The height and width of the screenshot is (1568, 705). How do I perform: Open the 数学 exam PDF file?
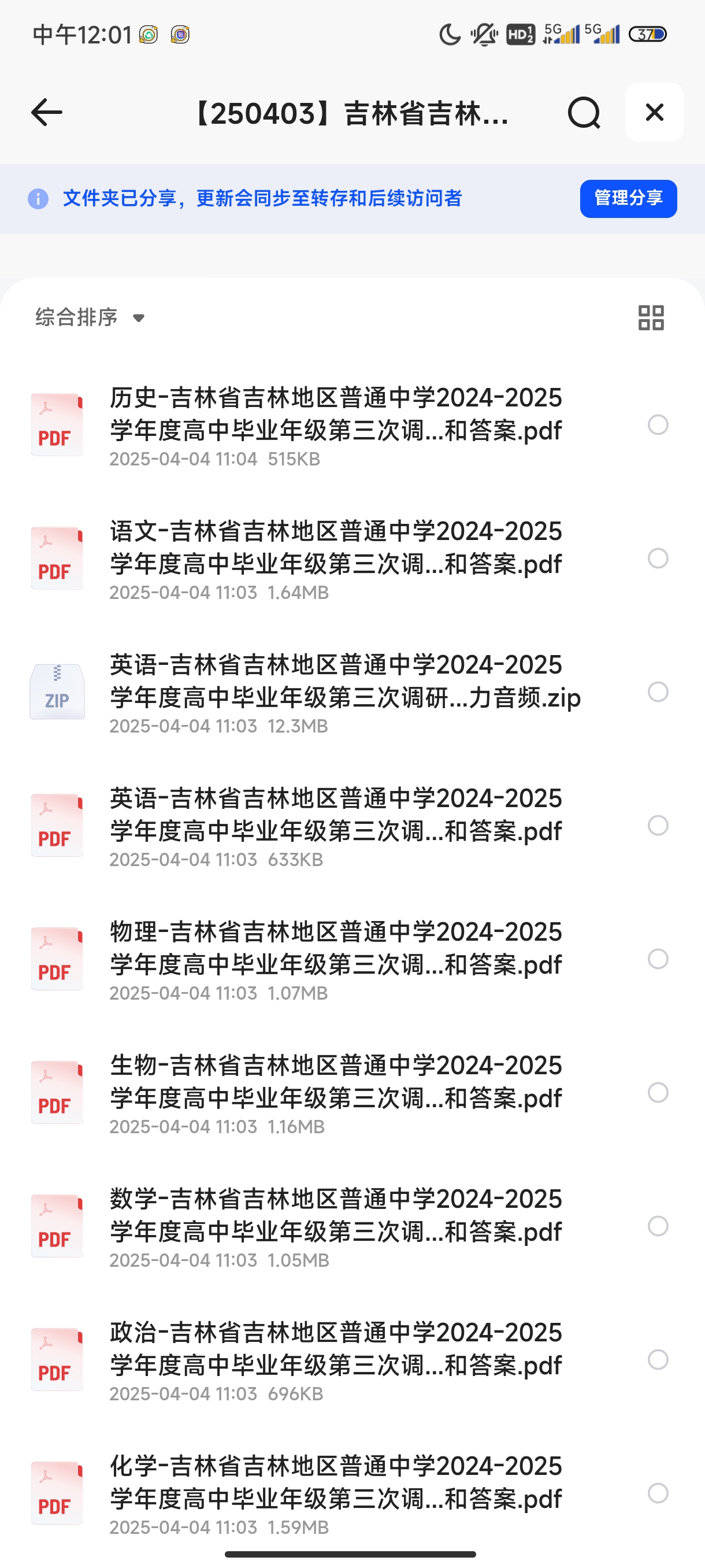[x=335, y=1215]
